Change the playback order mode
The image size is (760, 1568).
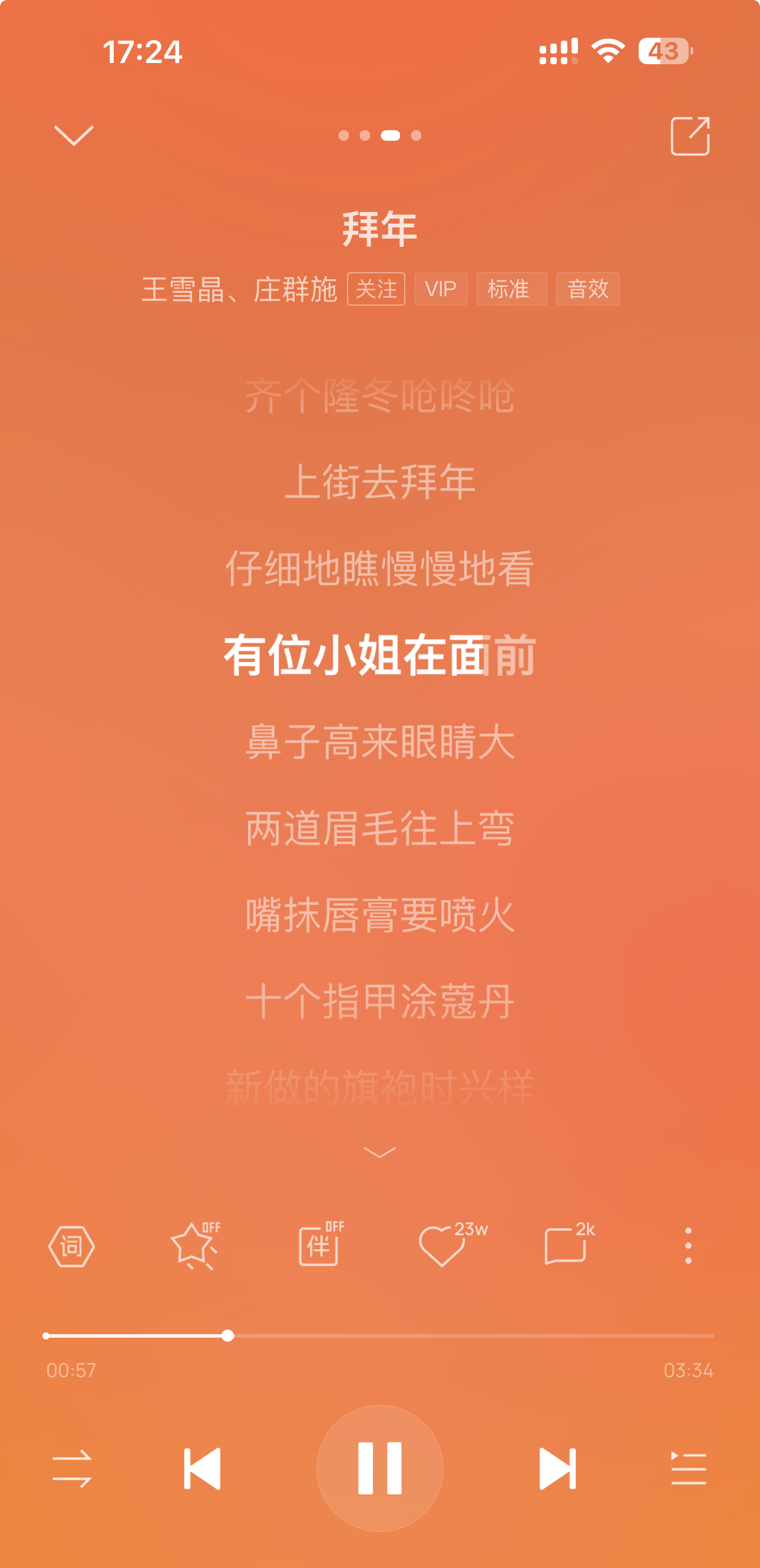tap(72, 1469)
